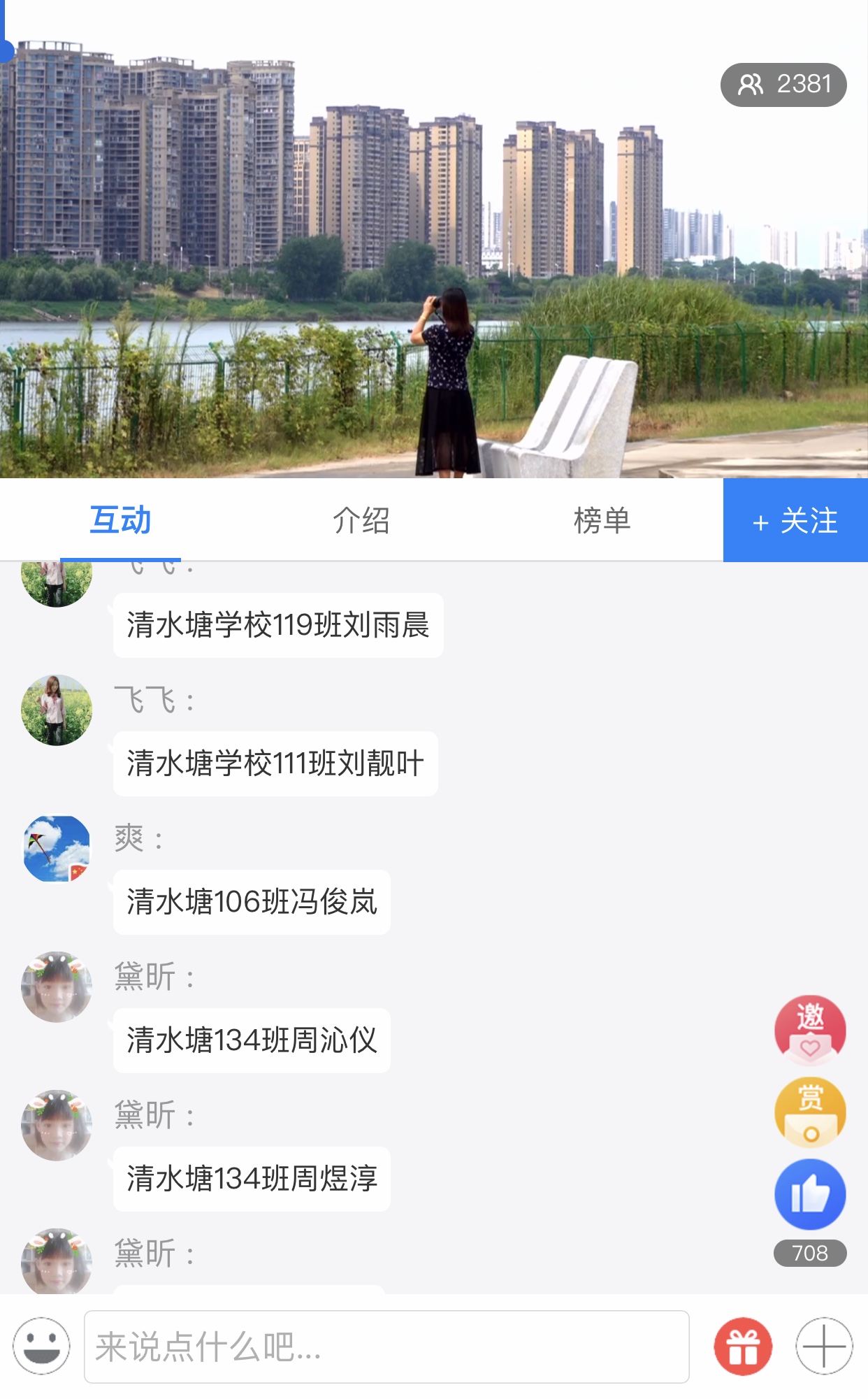Viewport: 868px width, 1399px height.
Task: Switch to the 介绍 tab
Action: (x=361, y=521)
